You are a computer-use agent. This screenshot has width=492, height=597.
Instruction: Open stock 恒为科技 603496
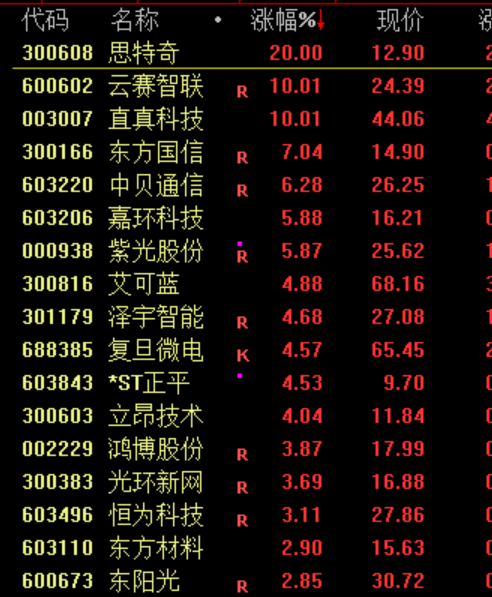click(252, 515)
